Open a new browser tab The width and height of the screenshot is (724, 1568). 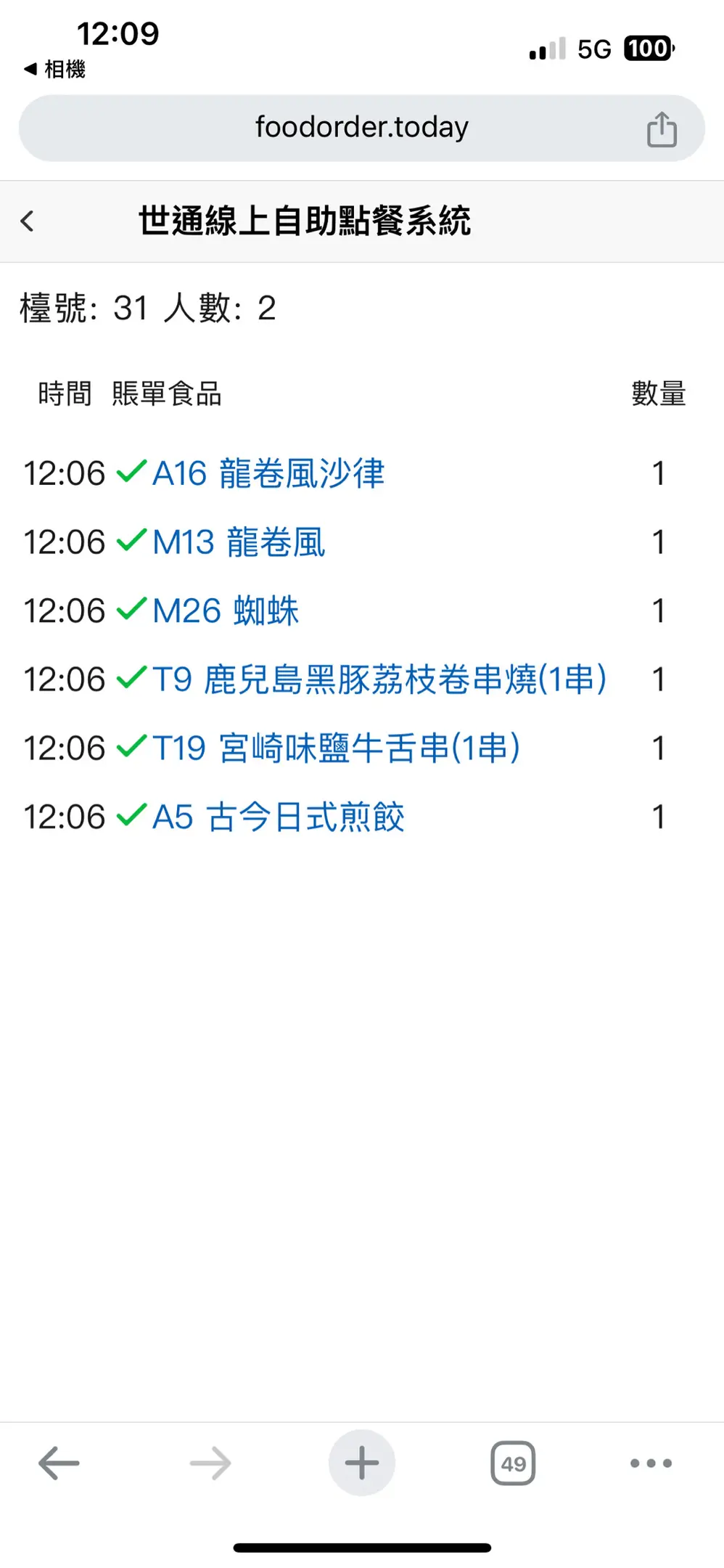pyautogui.click(x=362, y=1463)
